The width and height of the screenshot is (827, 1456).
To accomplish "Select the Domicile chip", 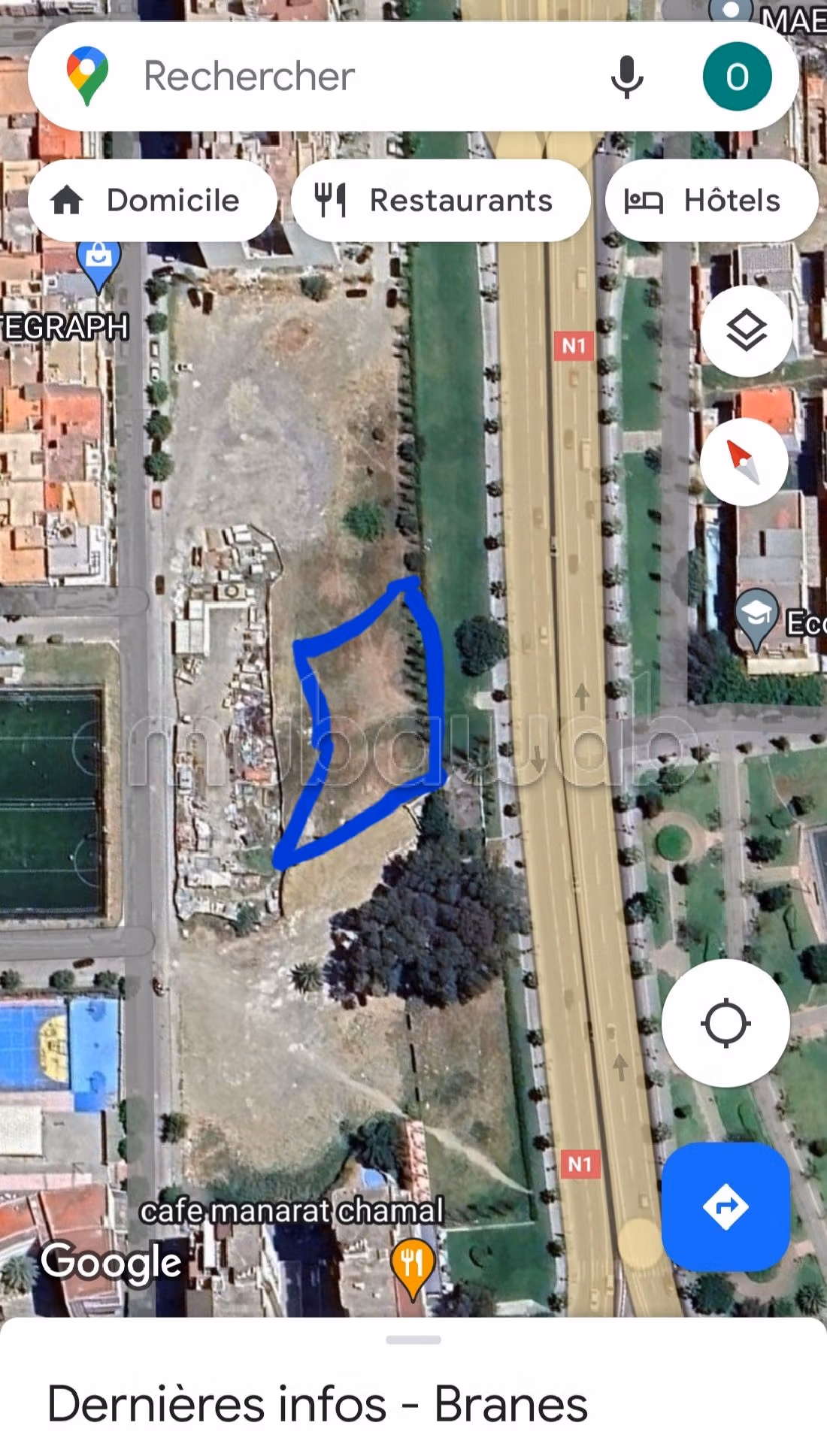I will (x=151, y=201).
